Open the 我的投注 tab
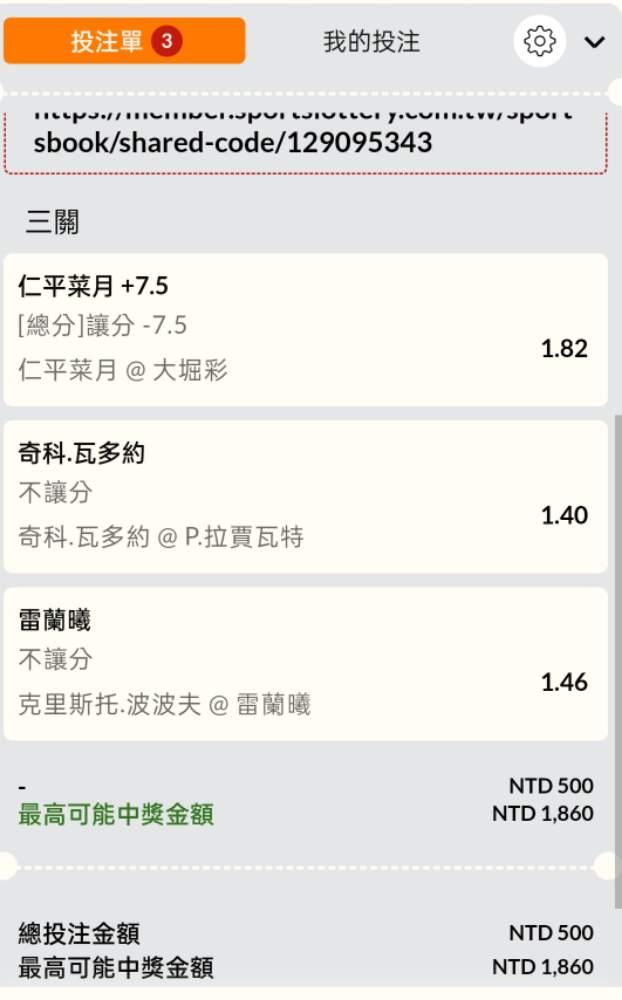 pyautogui.click(x=371, y=42)
